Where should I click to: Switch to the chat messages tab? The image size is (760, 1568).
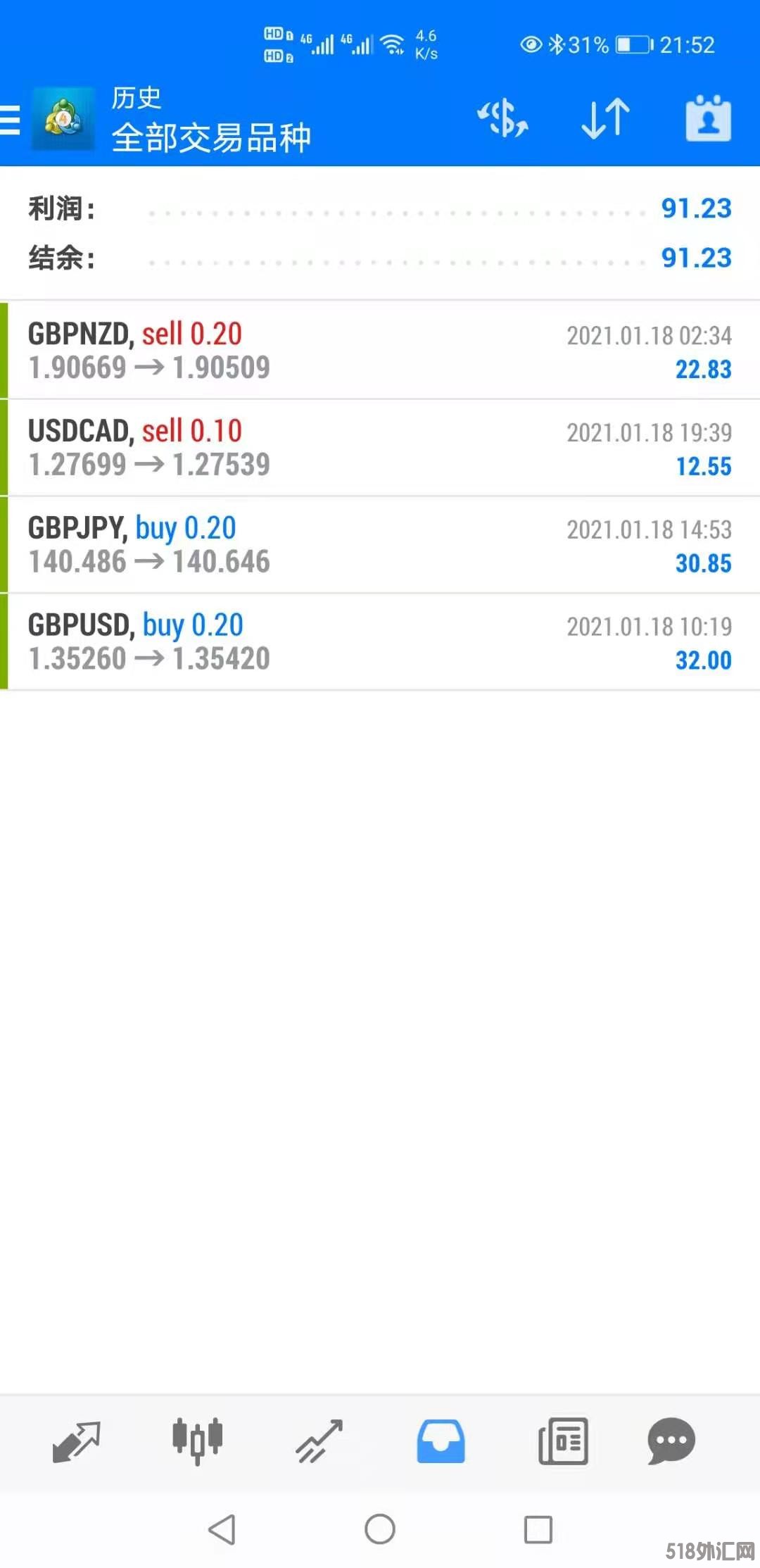pyautogui.click(x=671, y=1441)
